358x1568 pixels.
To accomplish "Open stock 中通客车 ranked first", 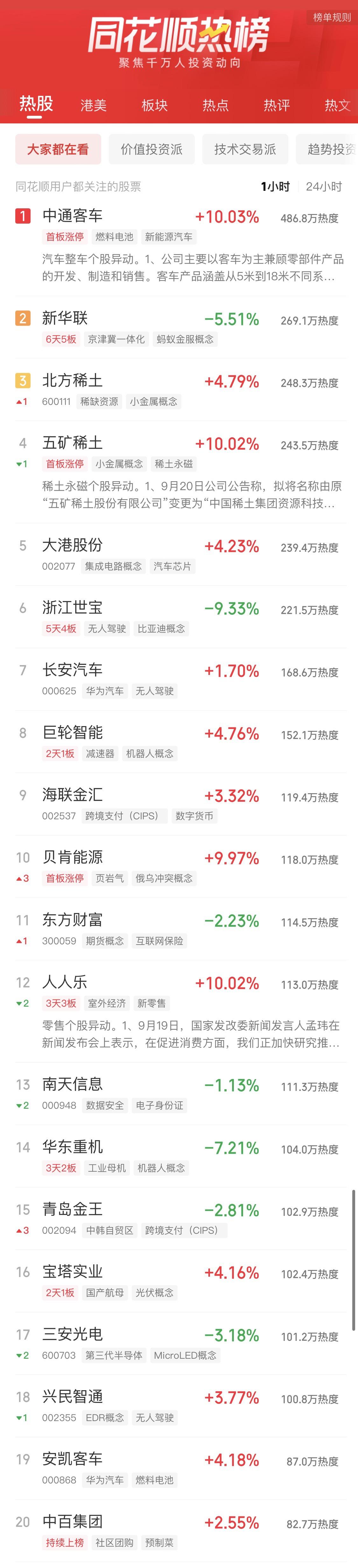I will (73, 215).
